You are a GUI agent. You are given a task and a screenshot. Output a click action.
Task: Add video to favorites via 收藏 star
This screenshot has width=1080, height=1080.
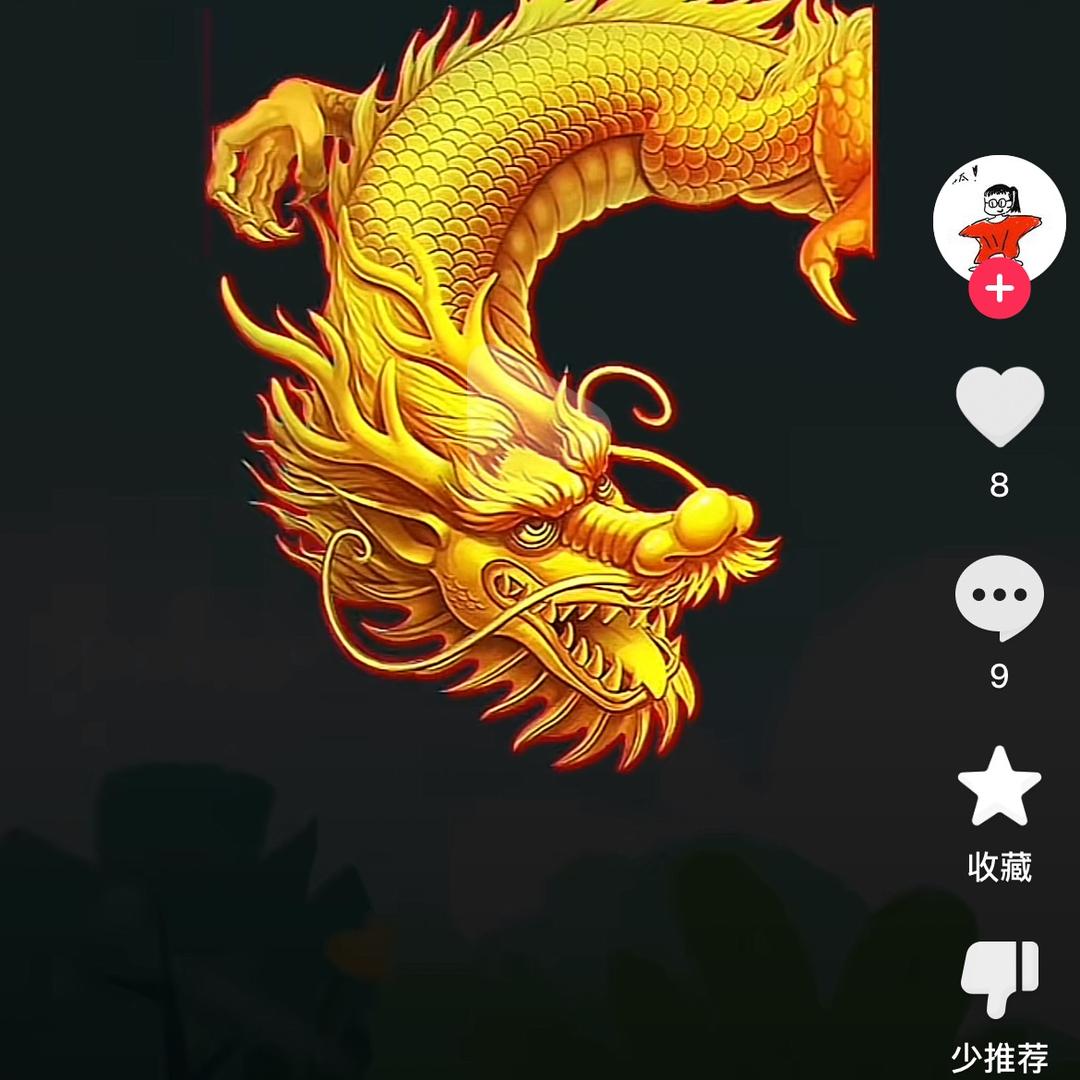(x=999, y=787)
